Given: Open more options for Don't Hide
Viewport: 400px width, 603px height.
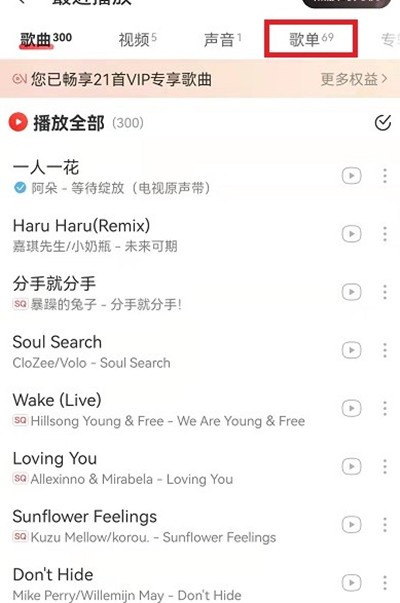Looking at the screenshot, I should [385, 583].
